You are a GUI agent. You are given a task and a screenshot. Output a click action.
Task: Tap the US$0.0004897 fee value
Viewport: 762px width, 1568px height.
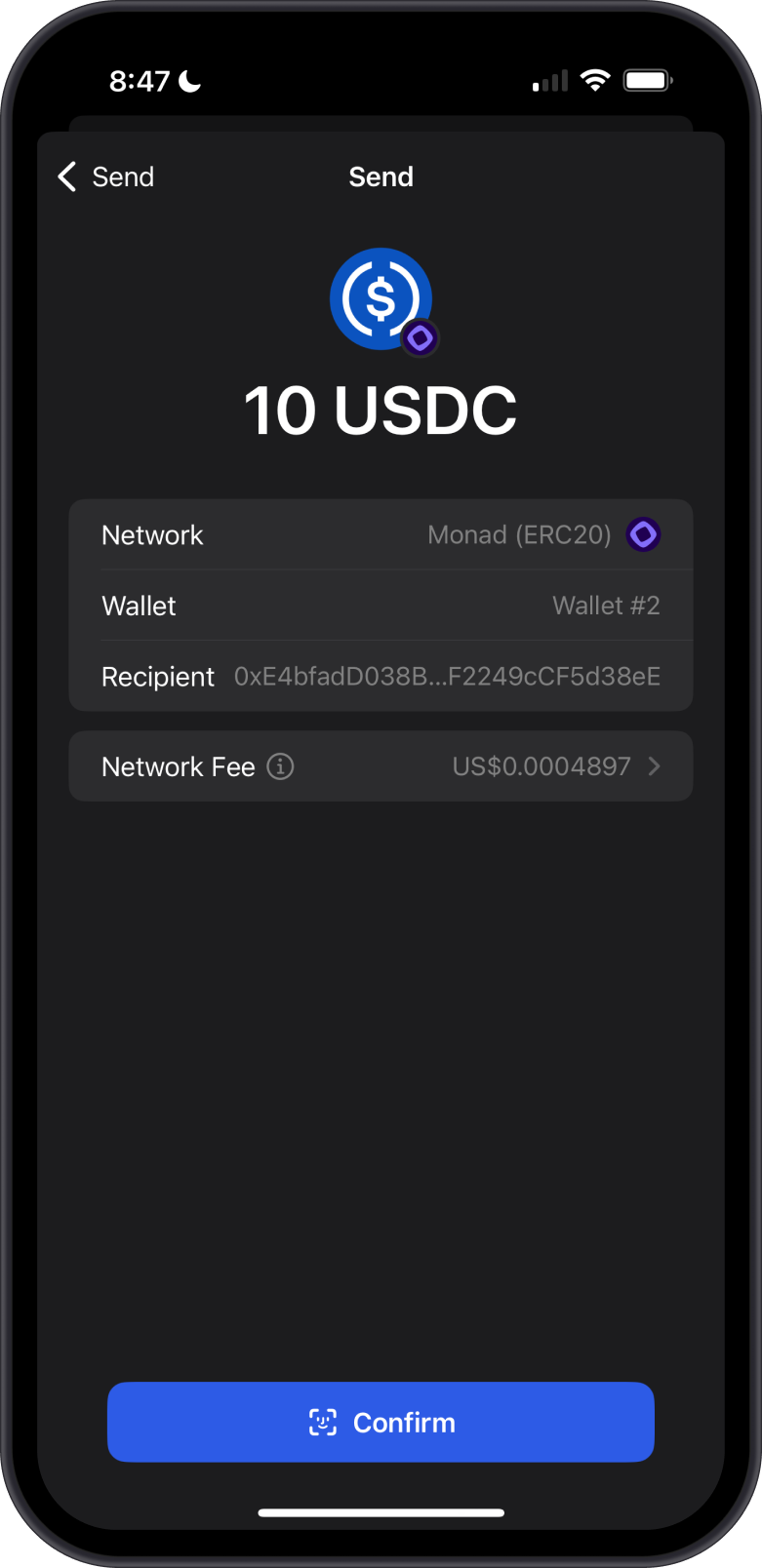pos(542,766)
